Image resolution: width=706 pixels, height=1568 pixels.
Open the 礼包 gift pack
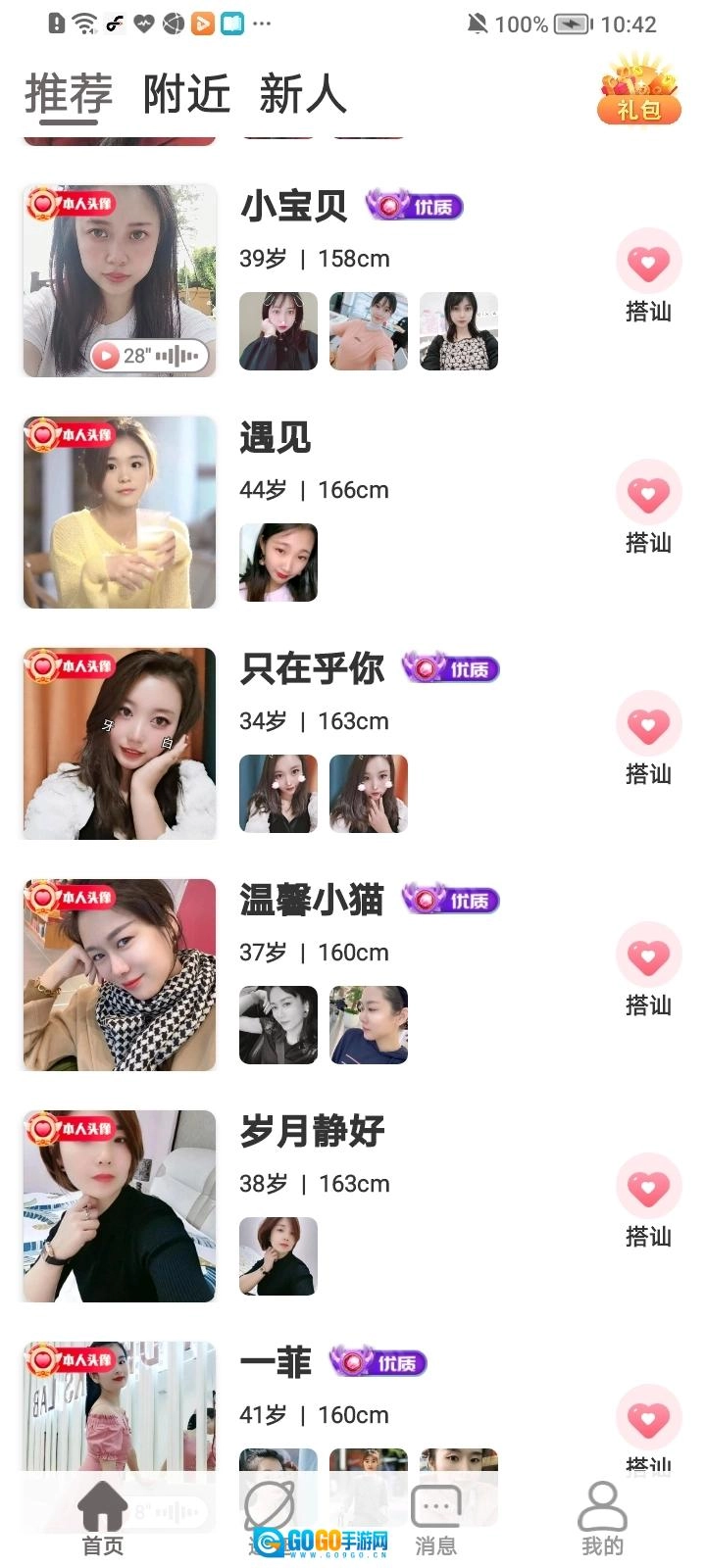pyautogui.click(x=638, y=91)
